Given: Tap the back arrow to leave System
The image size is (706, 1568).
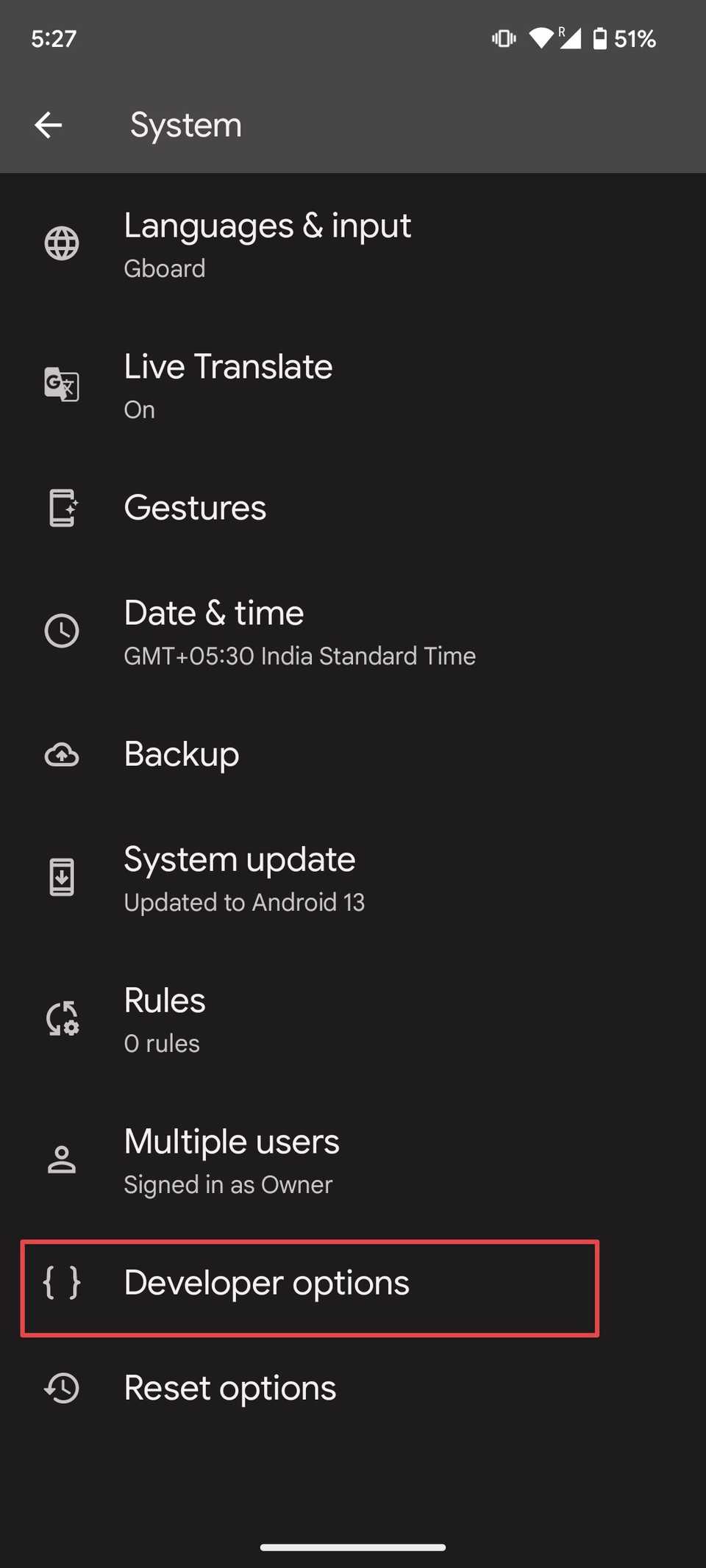Looking at the screenshot, I should click(x=48, y=124).
